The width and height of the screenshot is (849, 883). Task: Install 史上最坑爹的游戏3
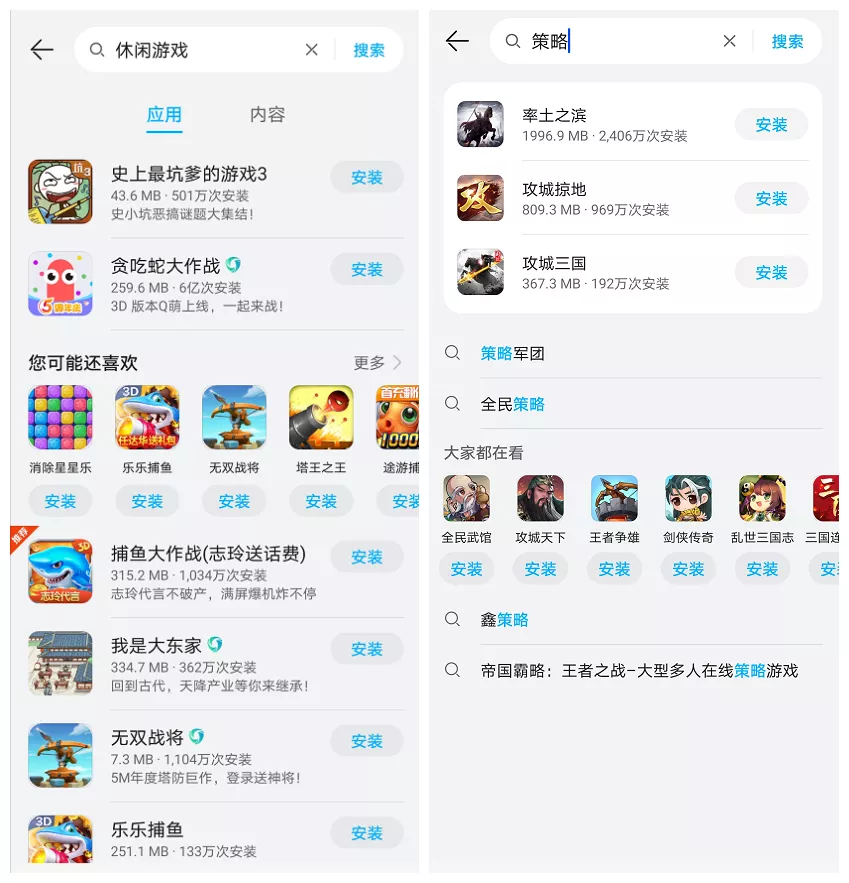(x=366, y=177)
